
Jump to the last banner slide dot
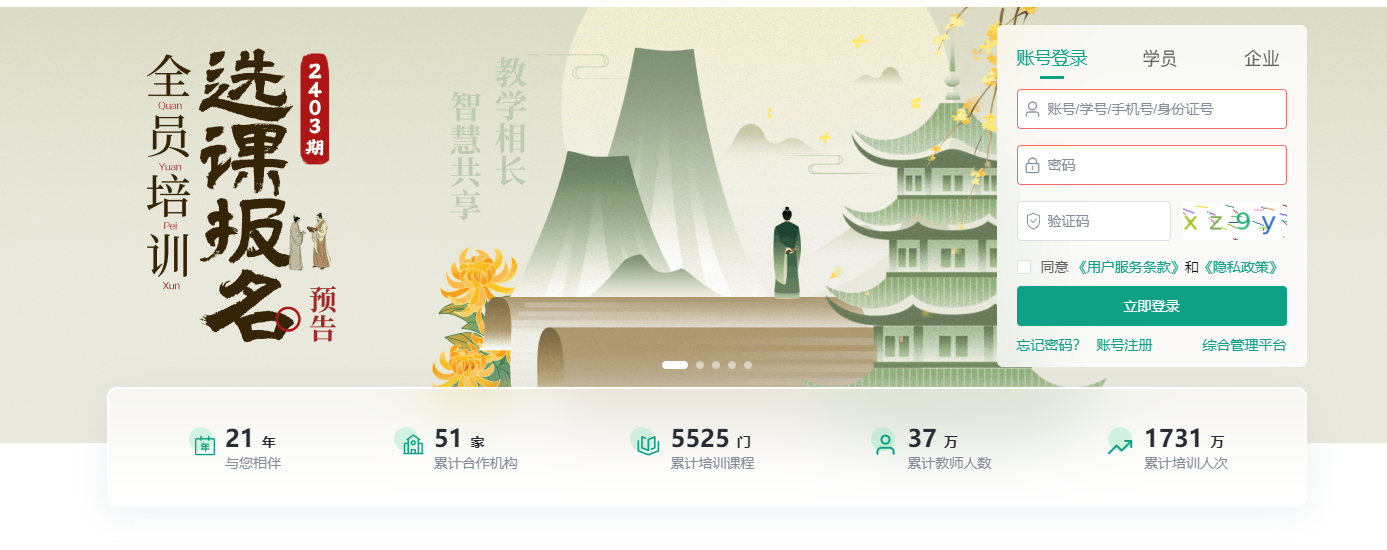tap(748, 365)
